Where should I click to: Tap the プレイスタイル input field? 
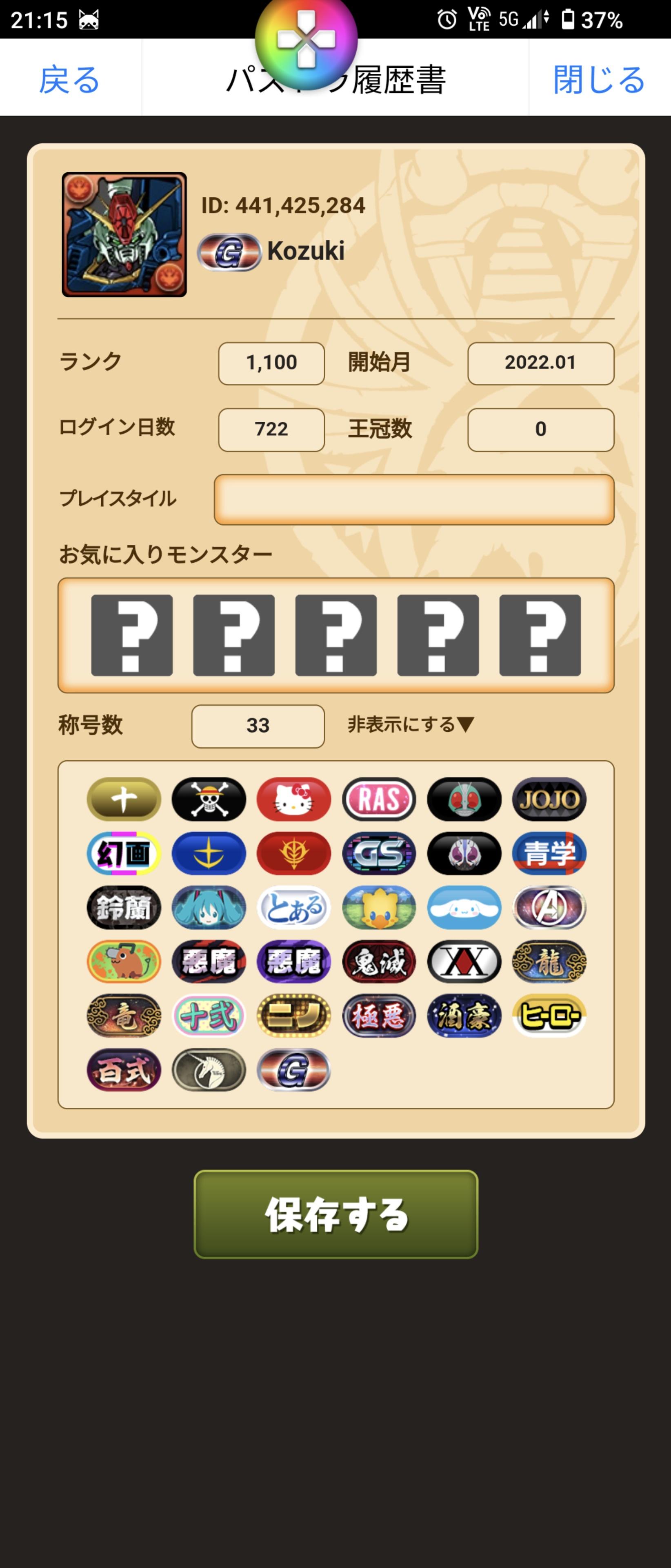tap(414, 499)
